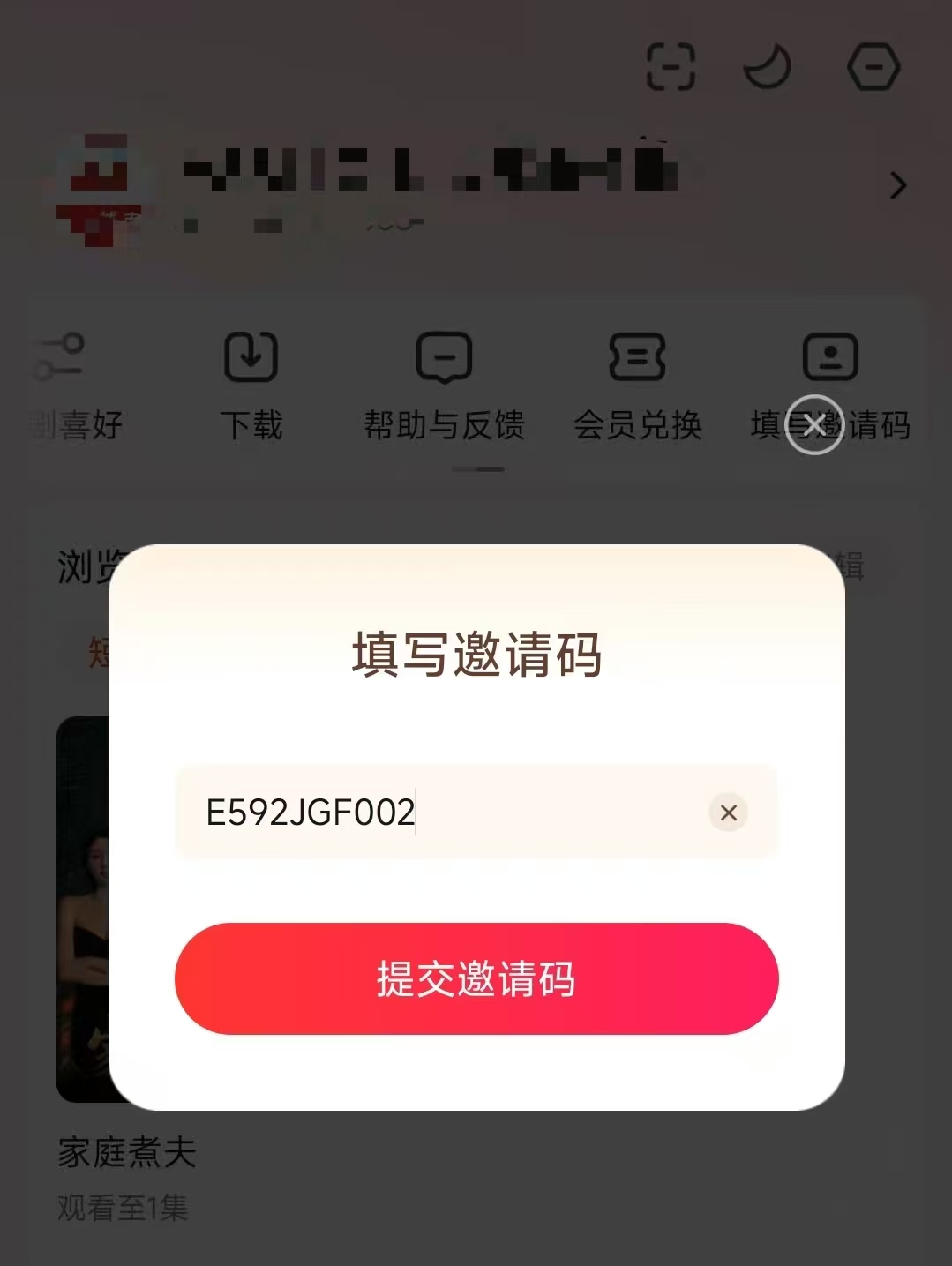Focus the invitation code input box

(441, 813)
